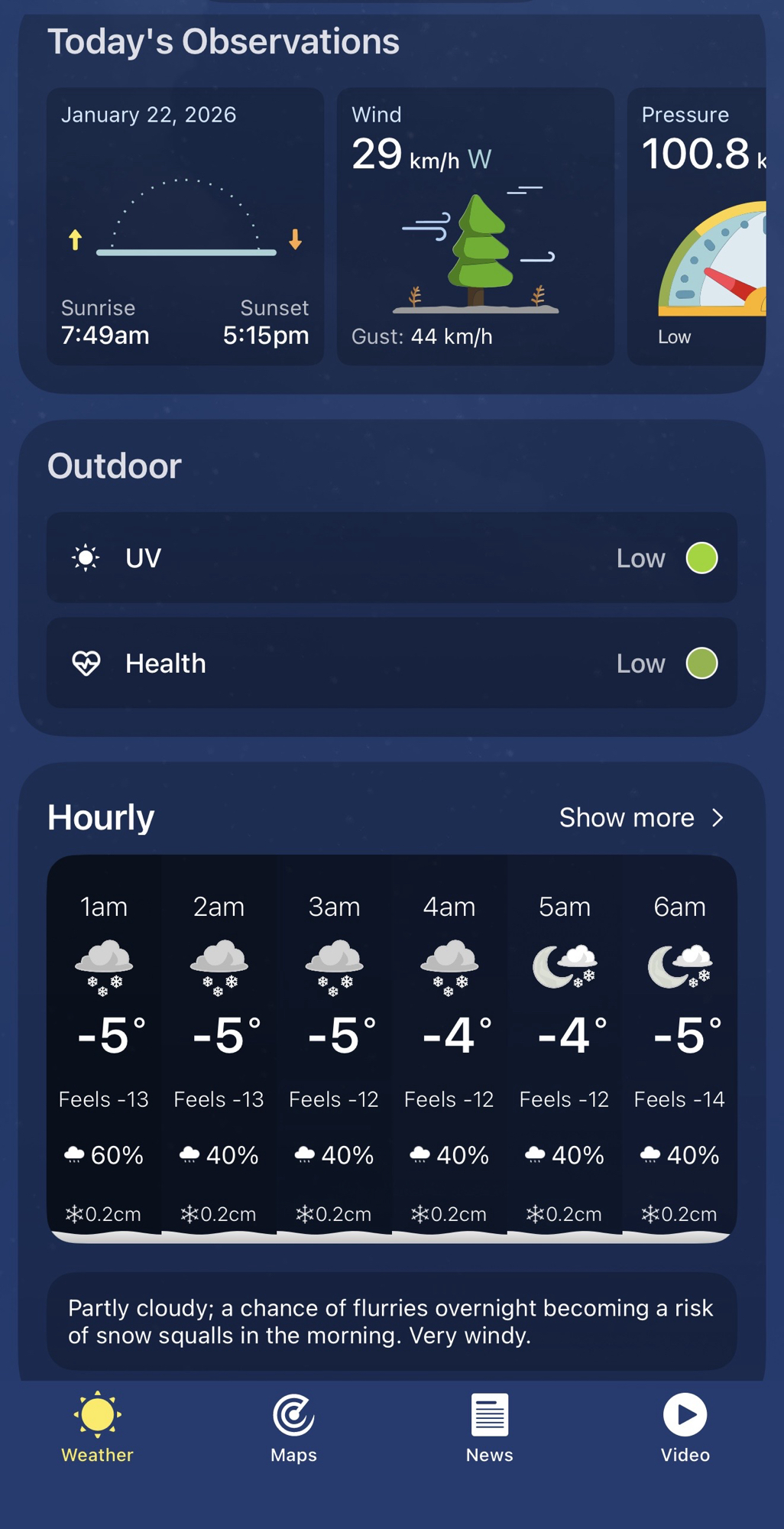Go to the Video tab
This screenshot has width=784, height=1529.
click(x=685, y=1428)
